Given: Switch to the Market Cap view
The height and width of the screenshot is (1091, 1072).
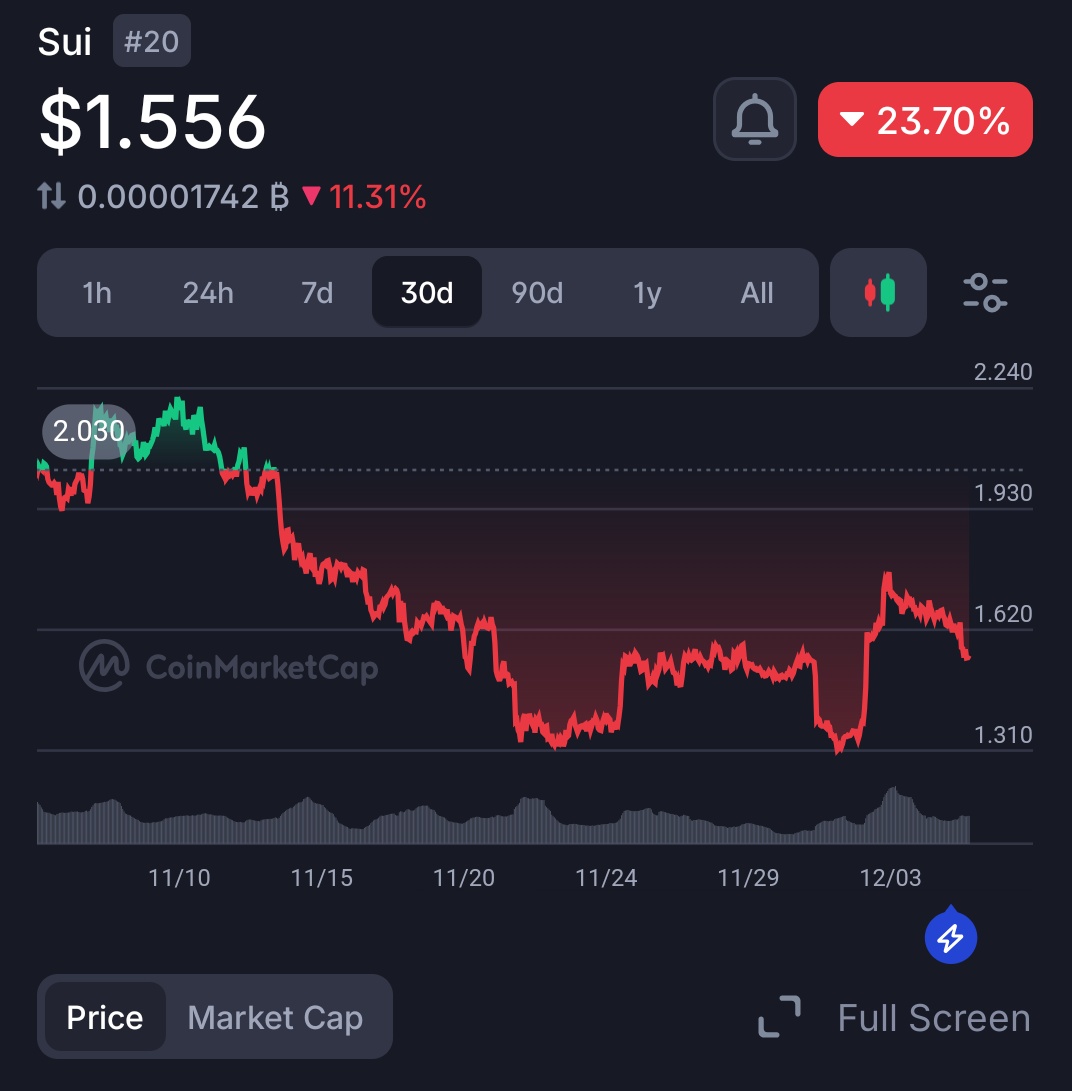Looking at the screenshot, I should pos(275,1018).
